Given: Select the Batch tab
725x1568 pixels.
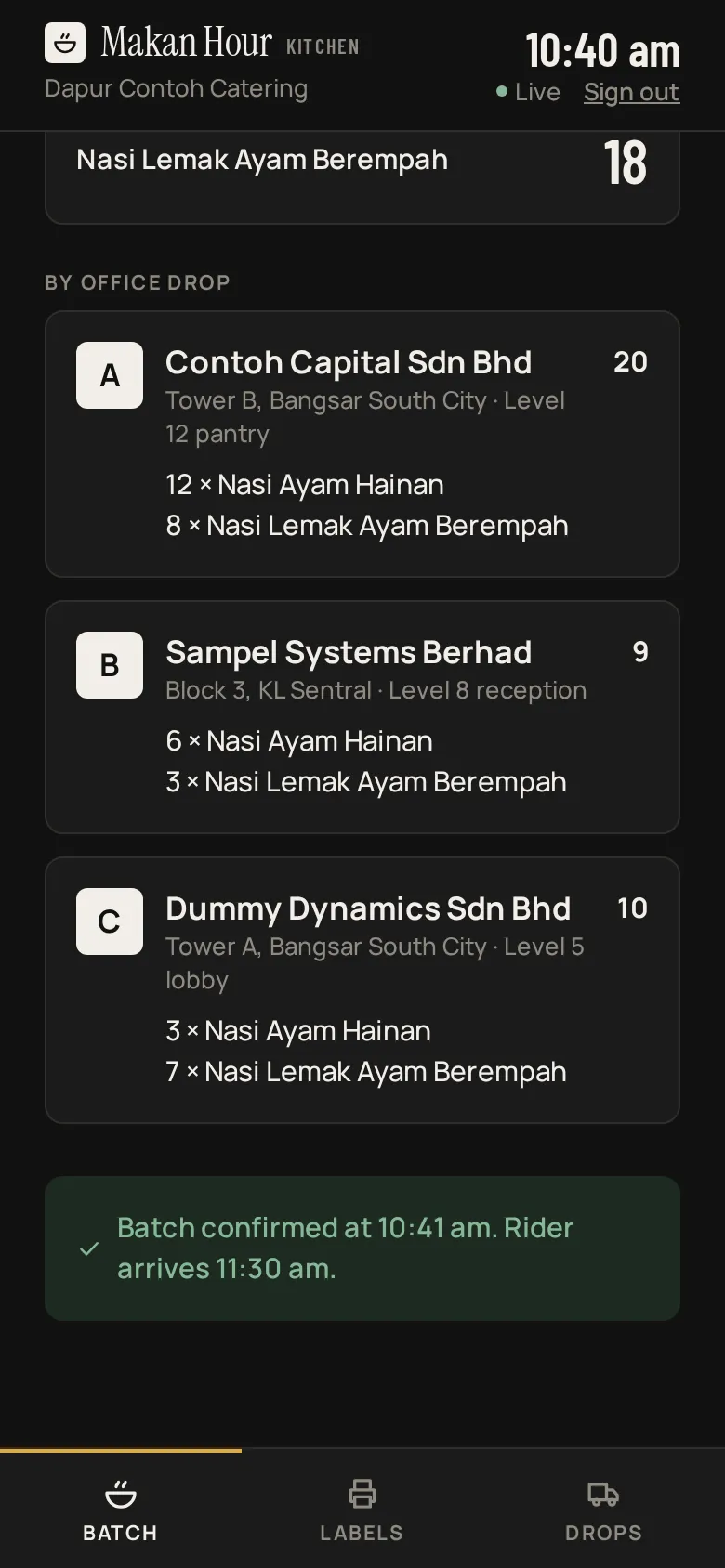Looking at the screenshot, I should pyautogui.click(x=121, y=1509).
